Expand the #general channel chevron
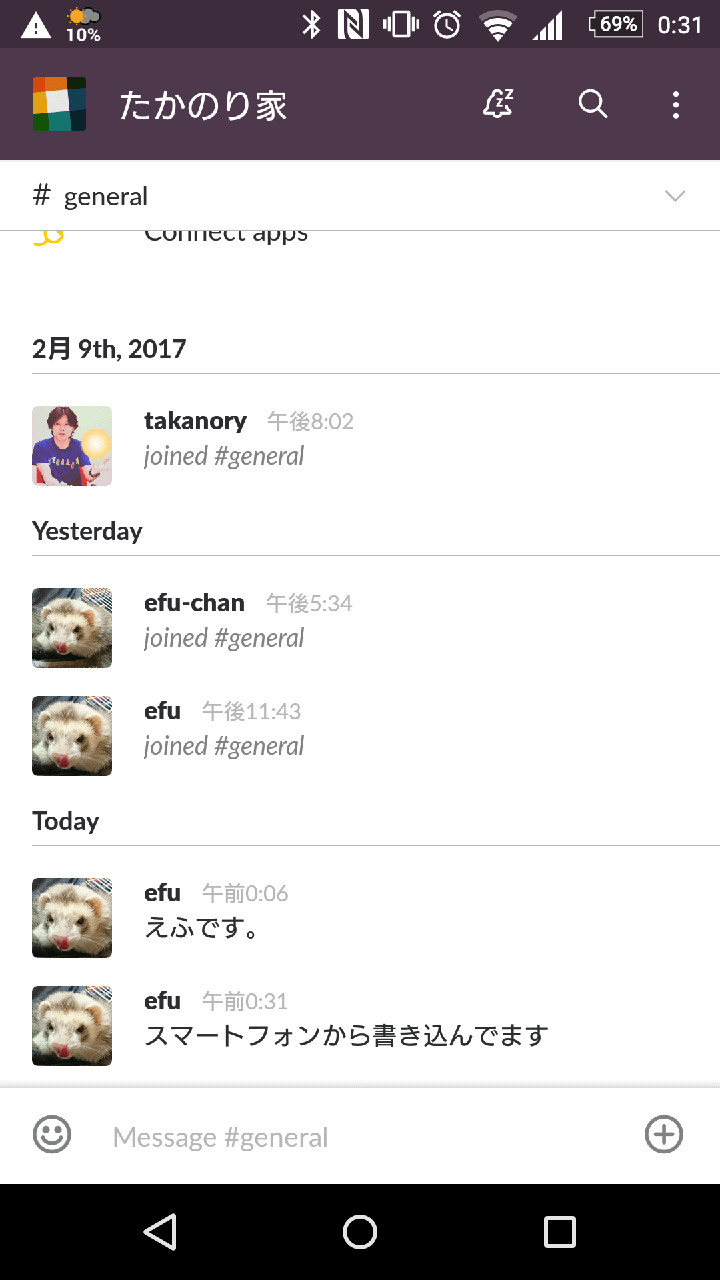 click(675, 196)
